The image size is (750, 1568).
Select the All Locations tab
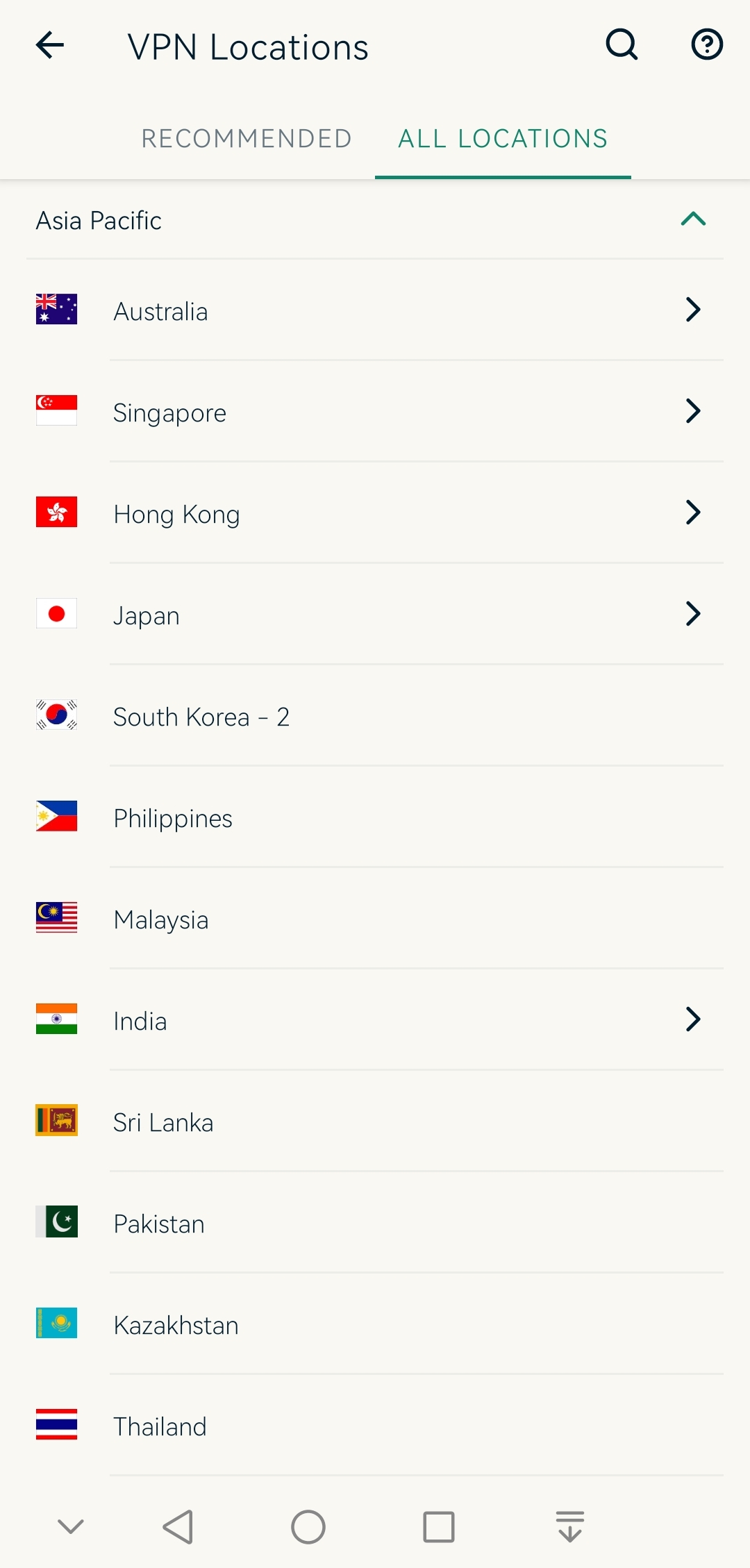pyautogui.click(x=503, y=139)
